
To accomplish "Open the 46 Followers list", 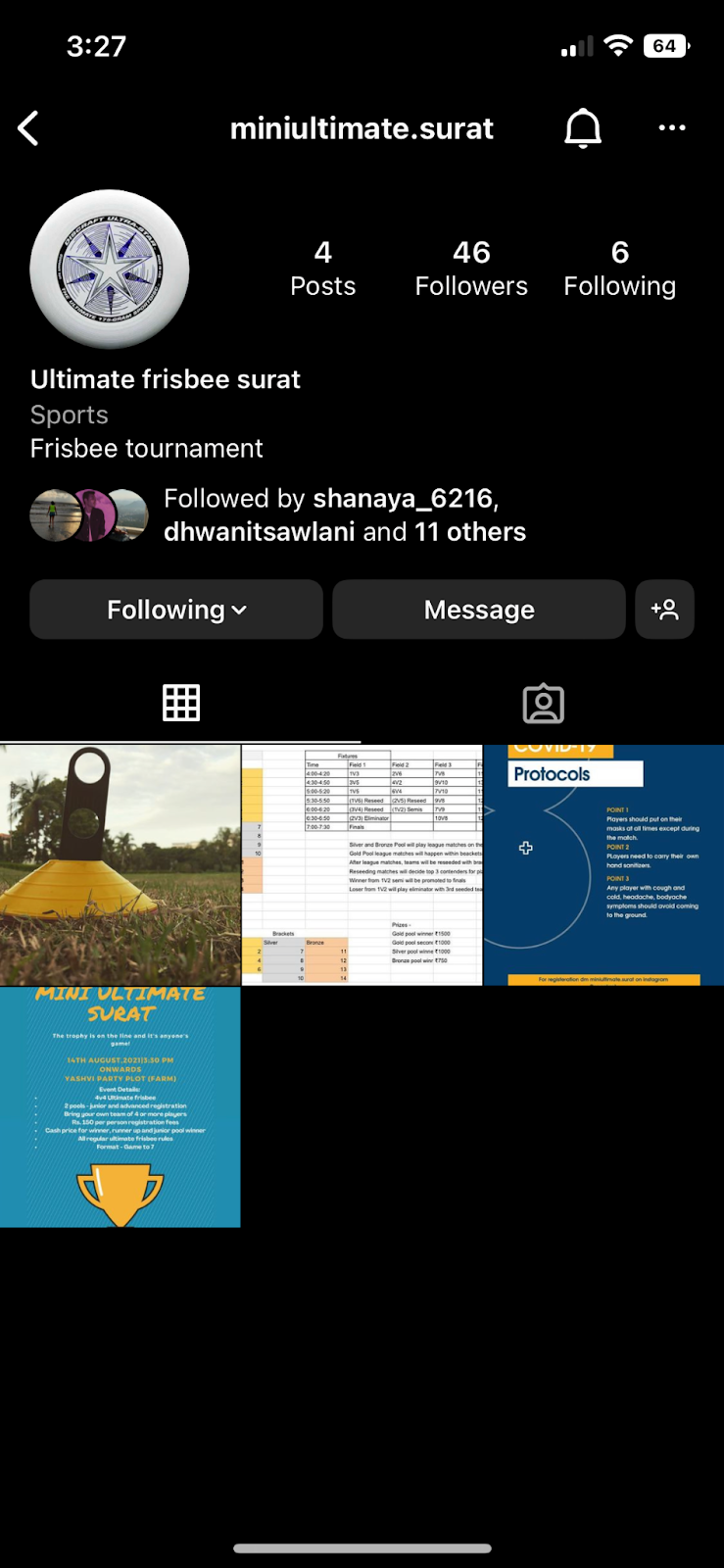I will tap(471, 269).
